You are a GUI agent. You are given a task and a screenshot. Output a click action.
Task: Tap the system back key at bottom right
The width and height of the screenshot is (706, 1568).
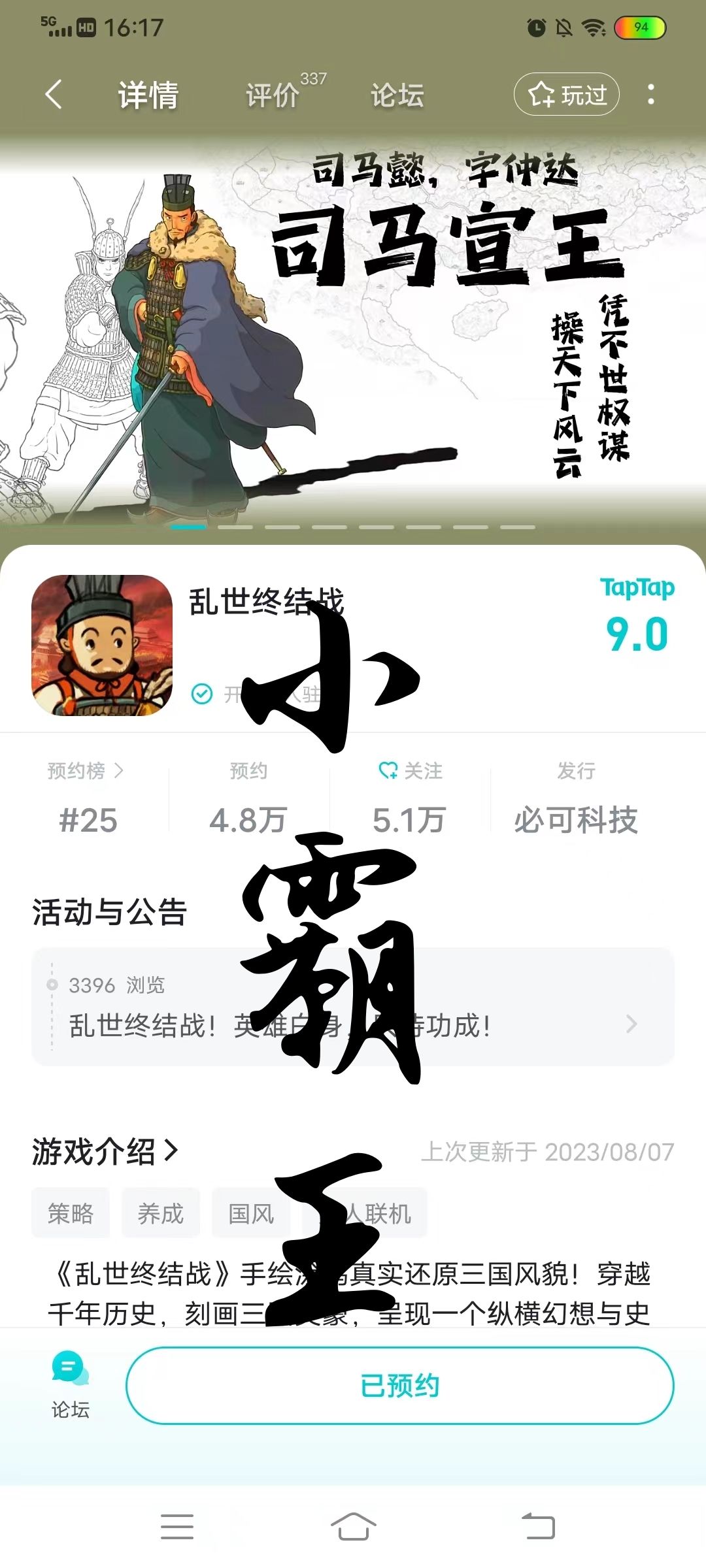(535, 1527)
